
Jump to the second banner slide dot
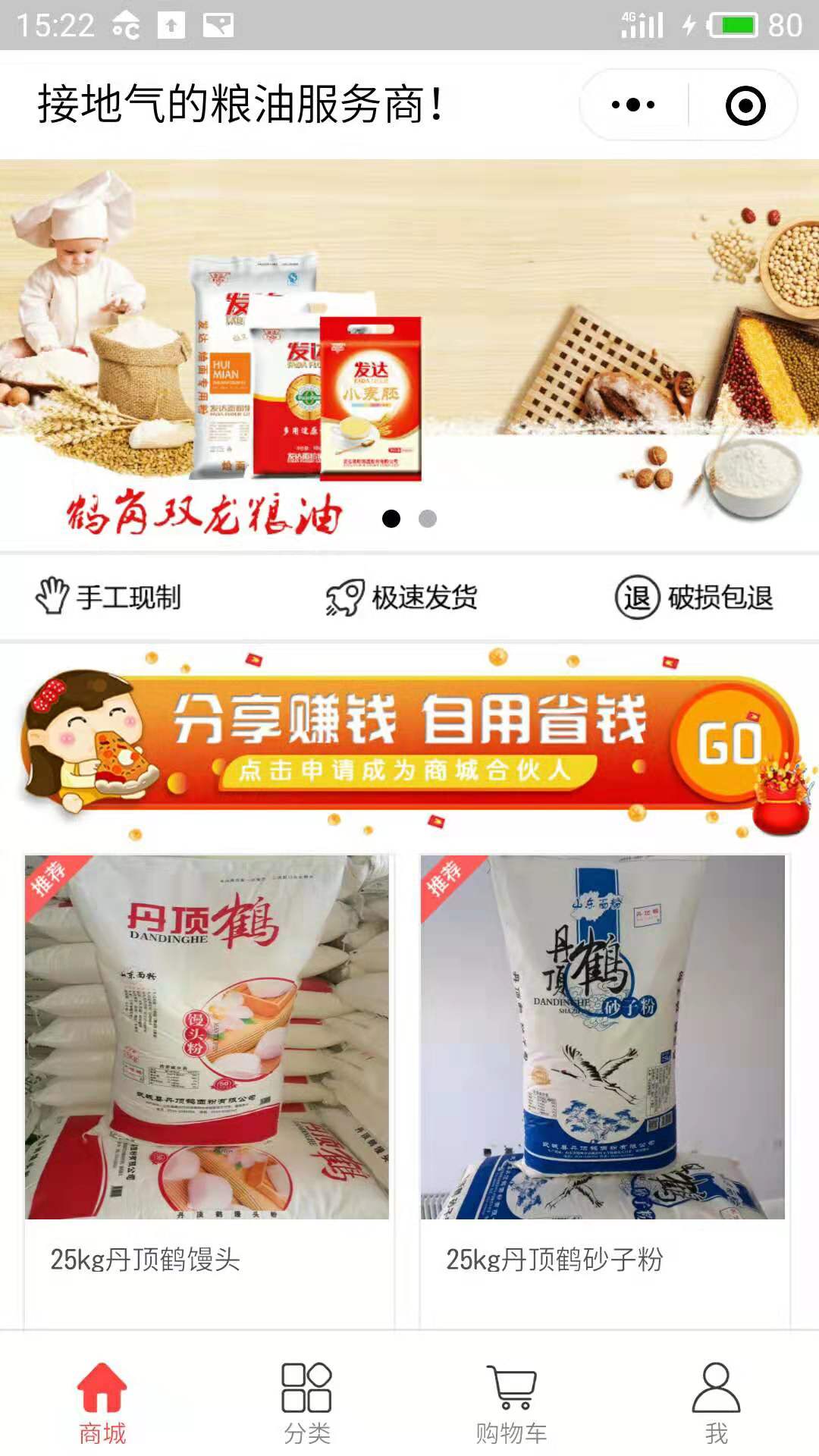428,519
